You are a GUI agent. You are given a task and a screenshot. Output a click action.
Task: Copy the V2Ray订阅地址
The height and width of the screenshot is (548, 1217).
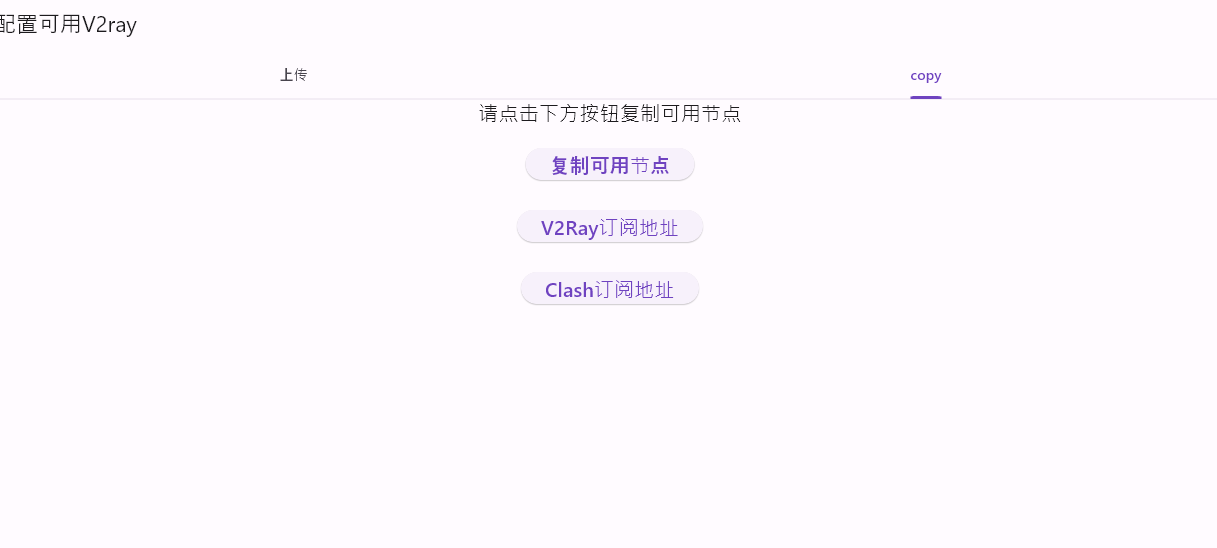pos(610,228)
